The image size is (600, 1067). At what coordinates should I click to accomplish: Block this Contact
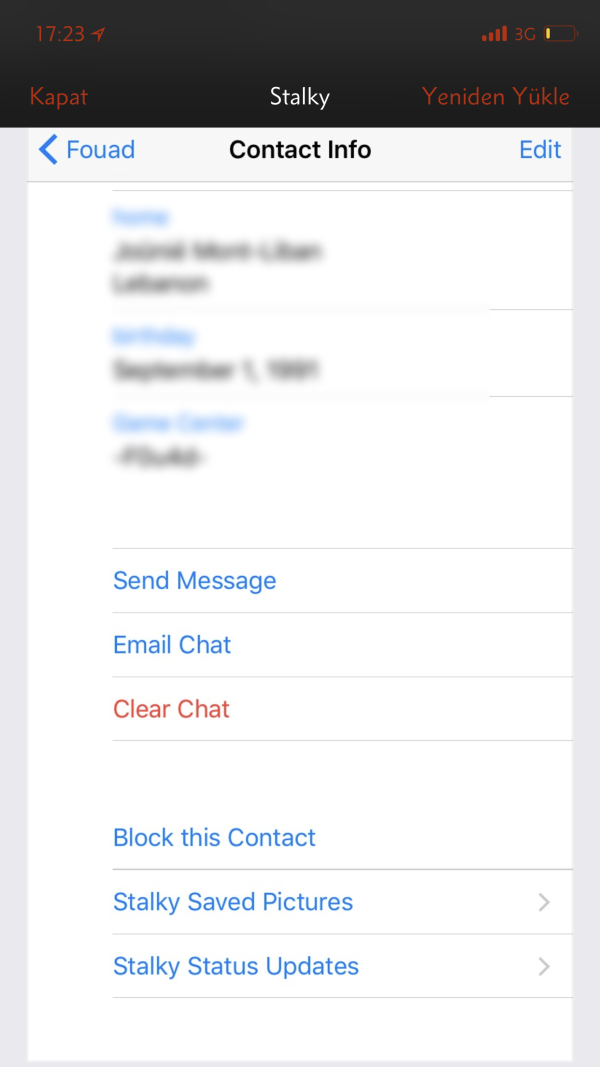point(214,838)
